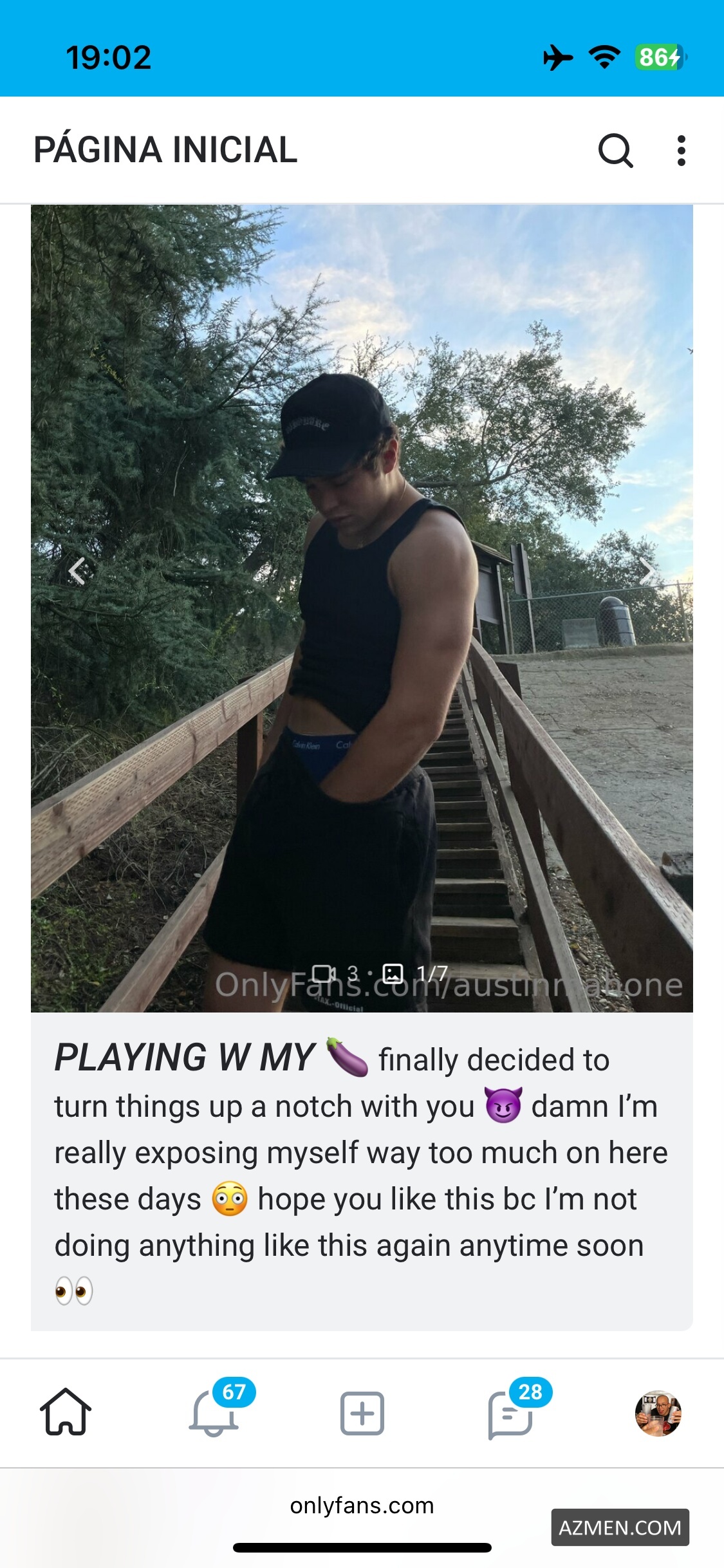The width and height of the screenshot is (724, 1568).
Task: Tap the onlyfans.com address bar
Action: point(362,1506)
